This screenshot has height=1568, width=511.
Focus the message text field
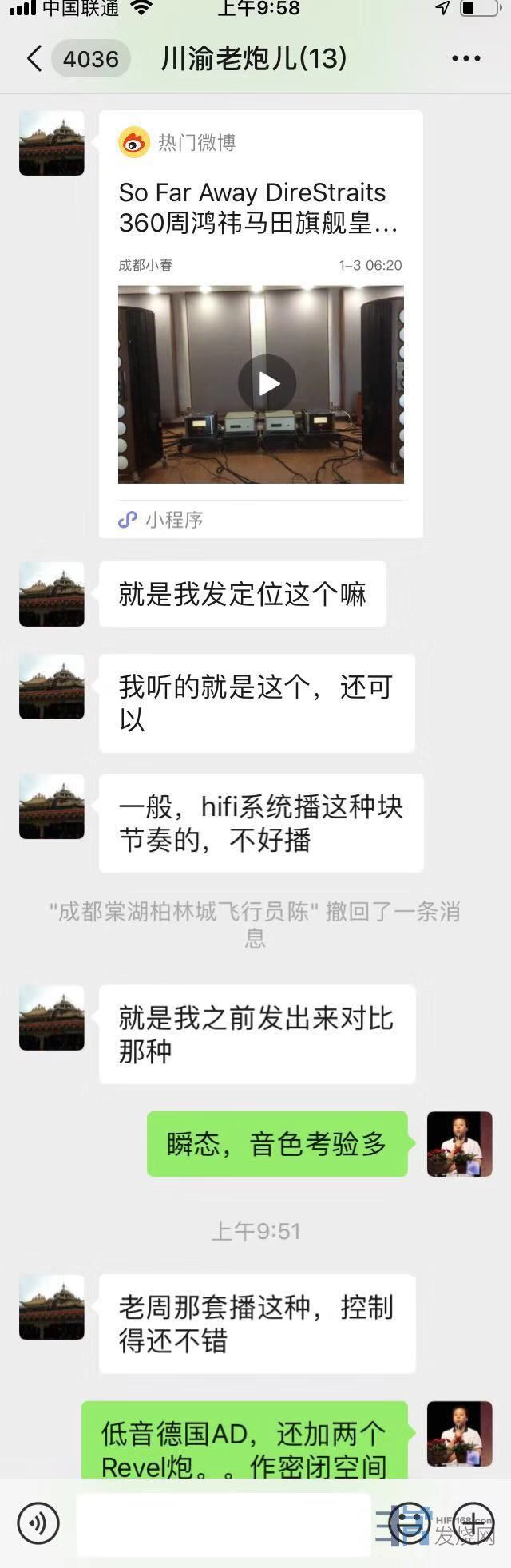coord(223,1522)
